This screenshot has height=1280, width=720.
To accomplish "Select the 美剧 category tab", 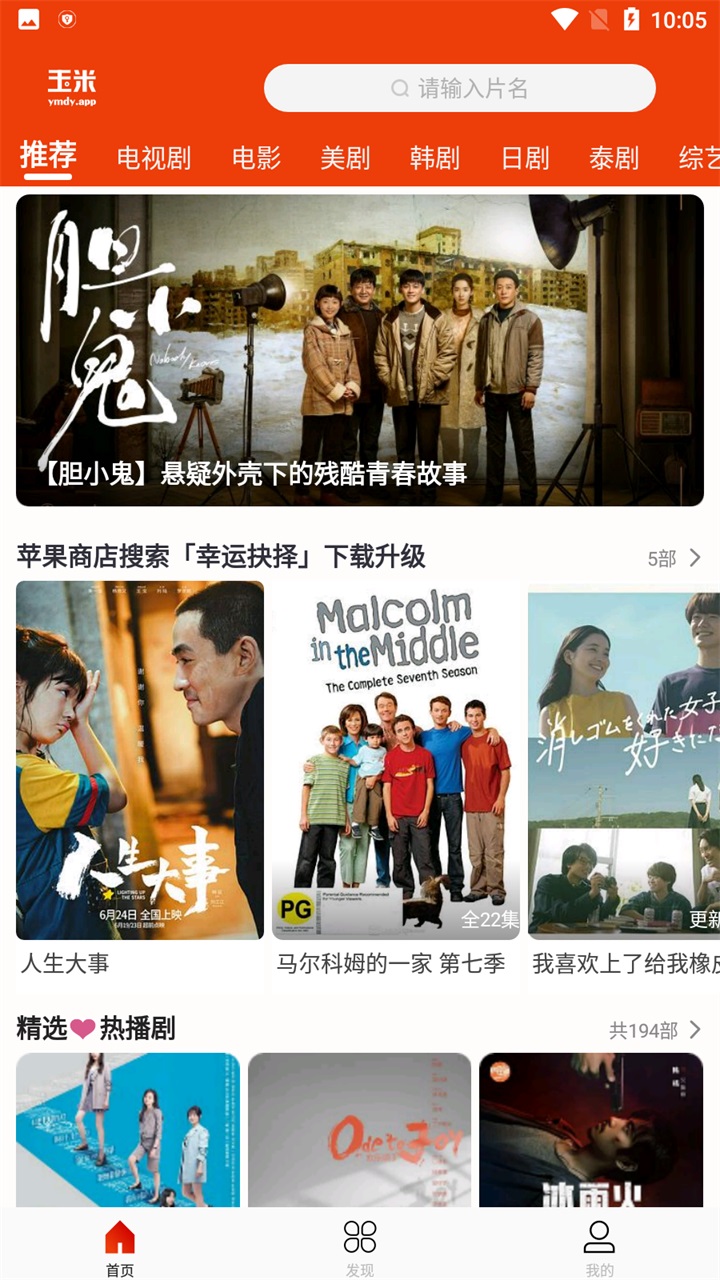I will coord(345,158).
